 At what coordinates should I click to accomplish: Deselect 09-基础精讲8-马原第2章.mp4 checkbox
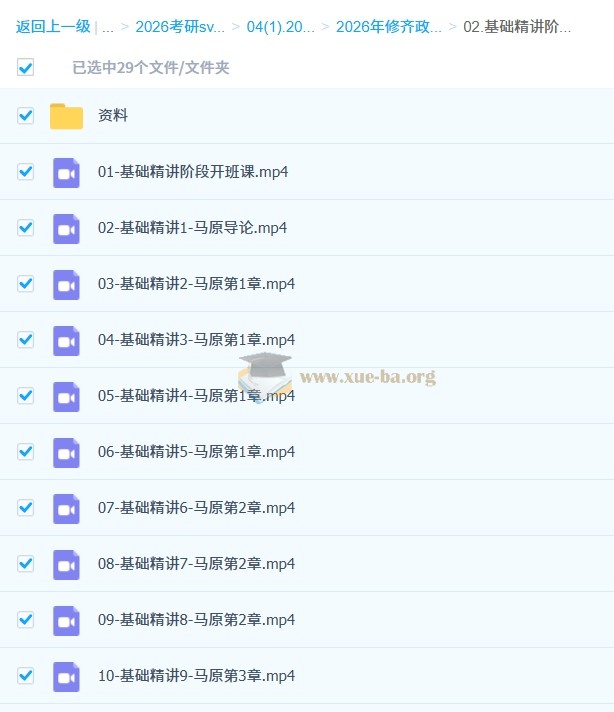tap(26, 620)
